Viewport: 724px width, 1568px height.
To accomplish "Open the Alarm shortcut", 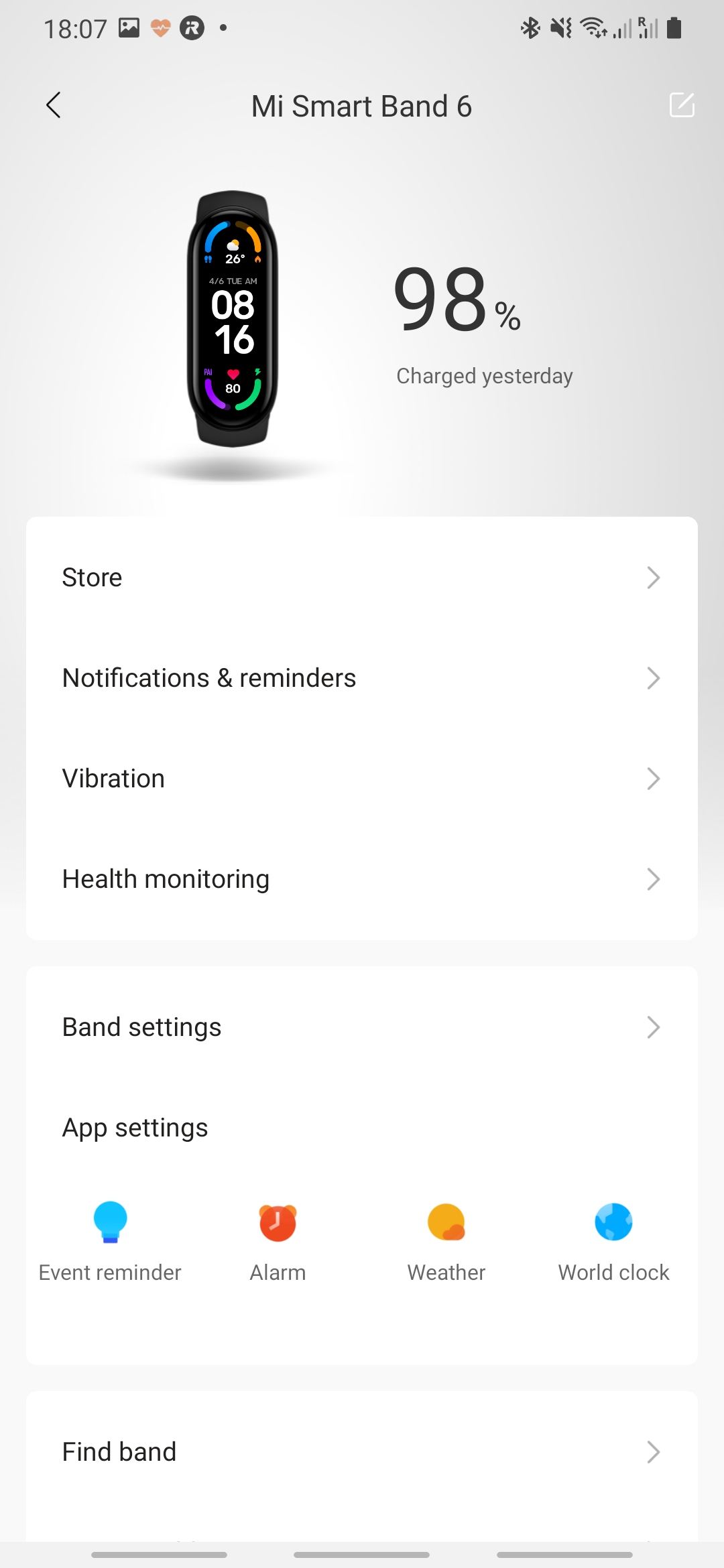I will pyautogui.click(x=278, y=1242).
